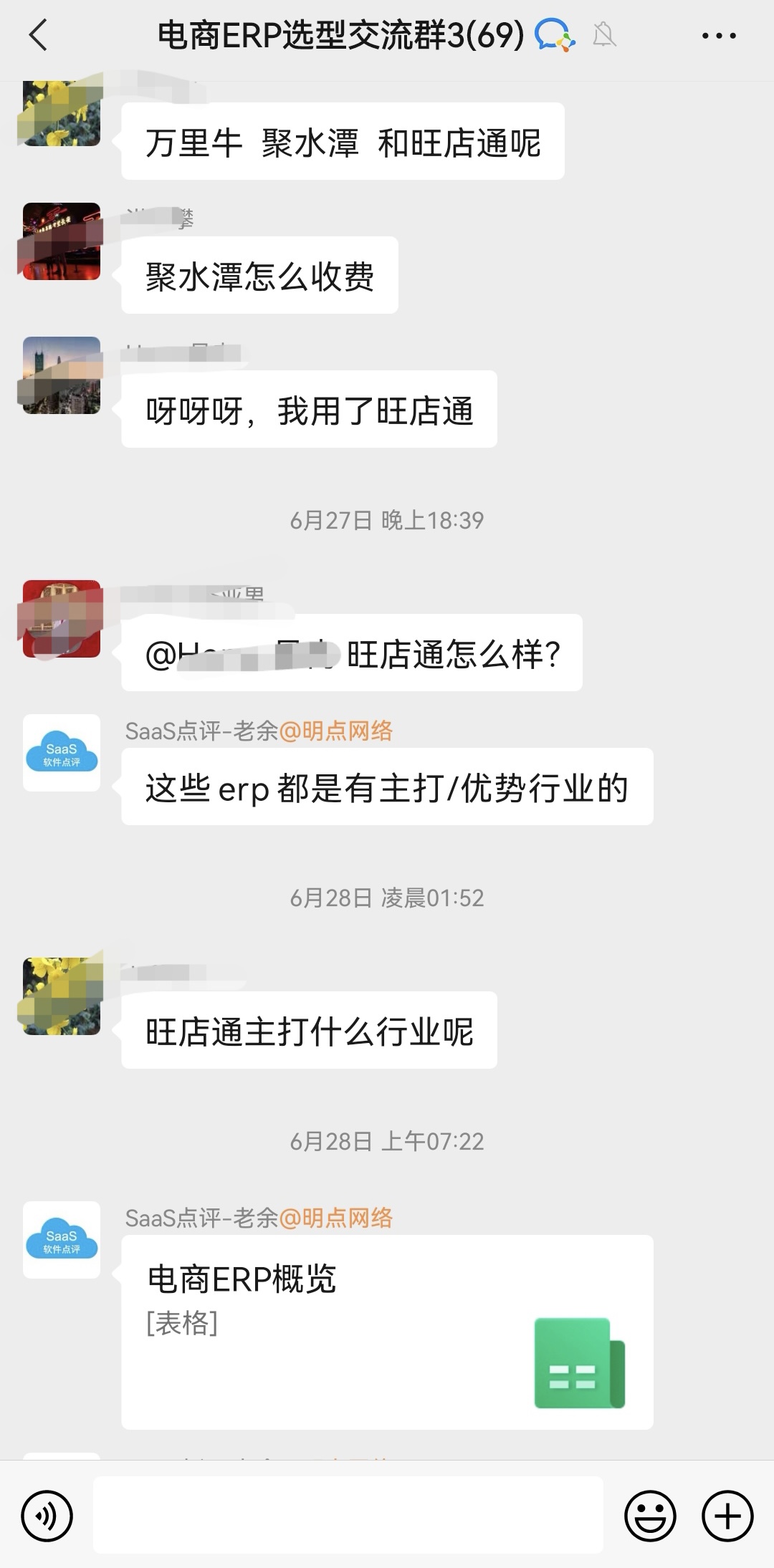This screenshot has height=1568, width=774.
Task: Switch to voice message input
Action: [x=47, y=1516]
